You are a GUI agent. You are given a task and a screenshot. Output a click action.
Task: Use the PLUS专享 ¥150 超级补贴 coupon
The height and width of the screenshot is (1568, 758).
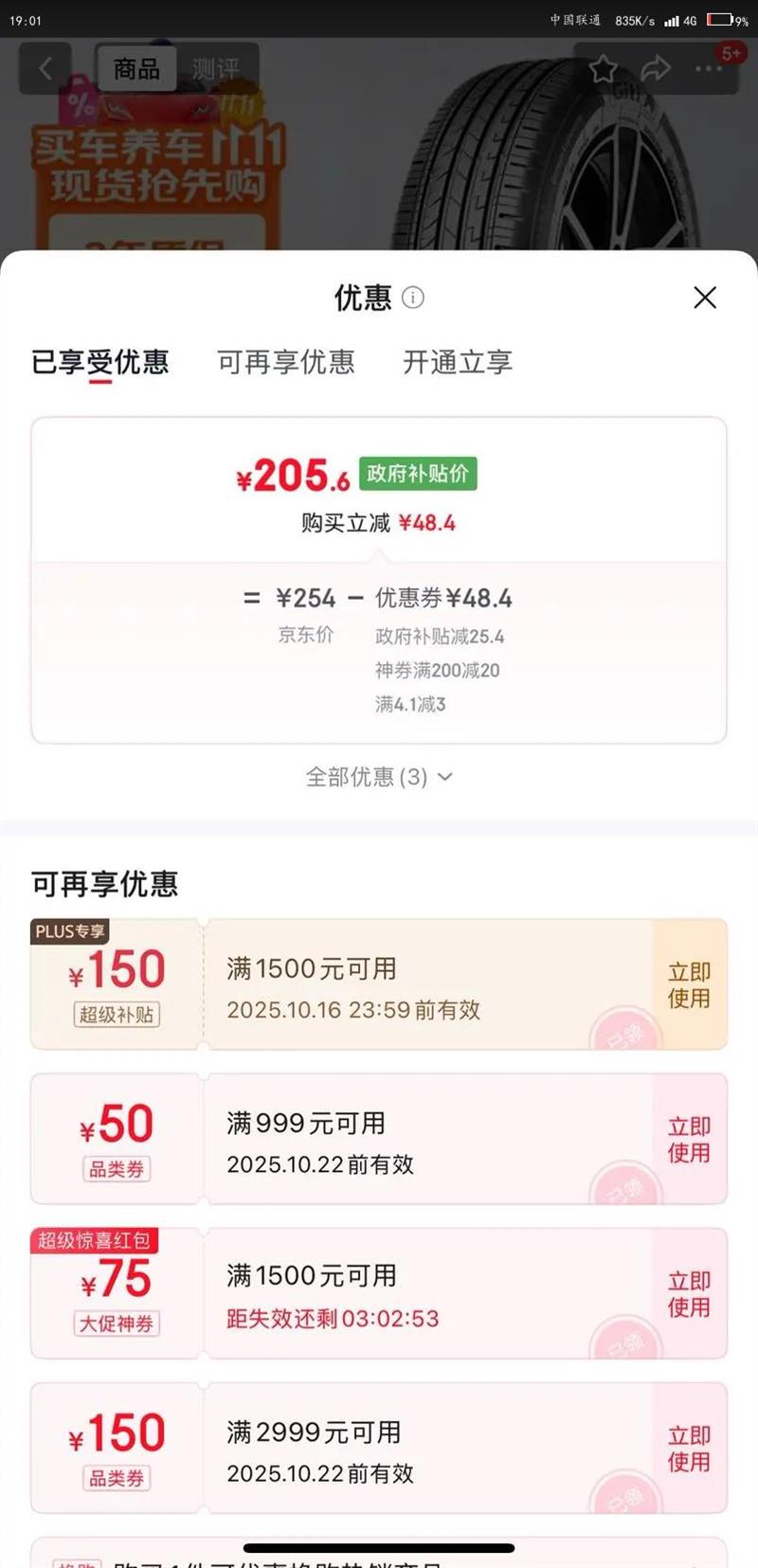[x=689, y=985]
